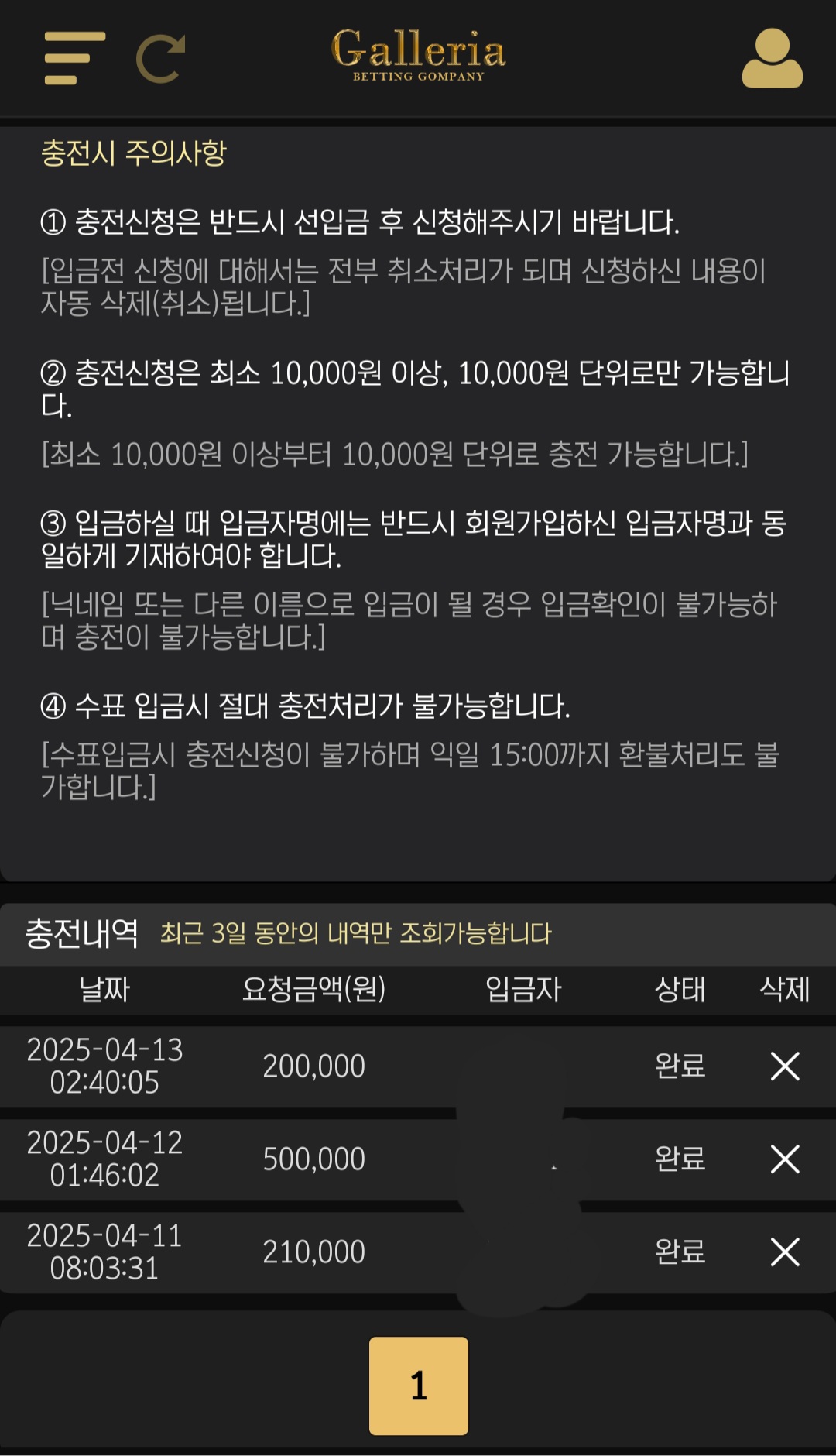Viewport: 836px width, 1456px height.
Task: Remove the 2025-04-11 charge record
Action: coord(785,1252)
